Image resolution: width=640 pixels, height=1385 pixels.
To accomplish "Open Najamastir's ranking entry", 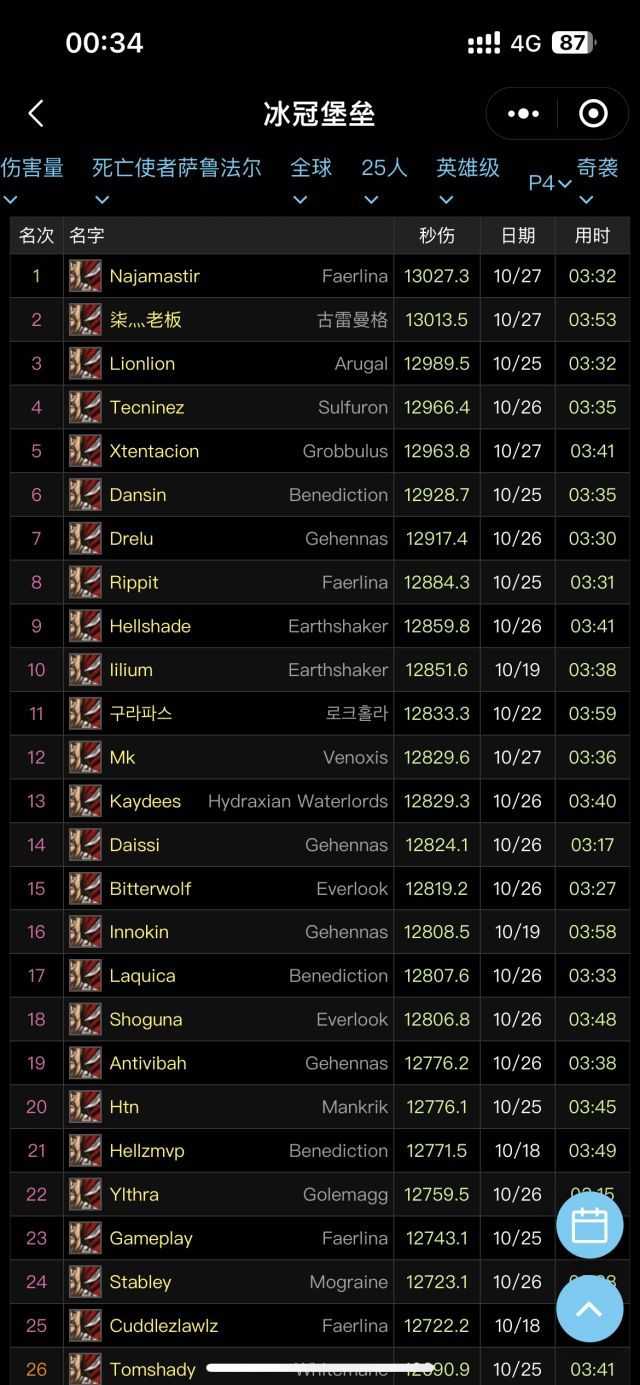I will point(155,276).
